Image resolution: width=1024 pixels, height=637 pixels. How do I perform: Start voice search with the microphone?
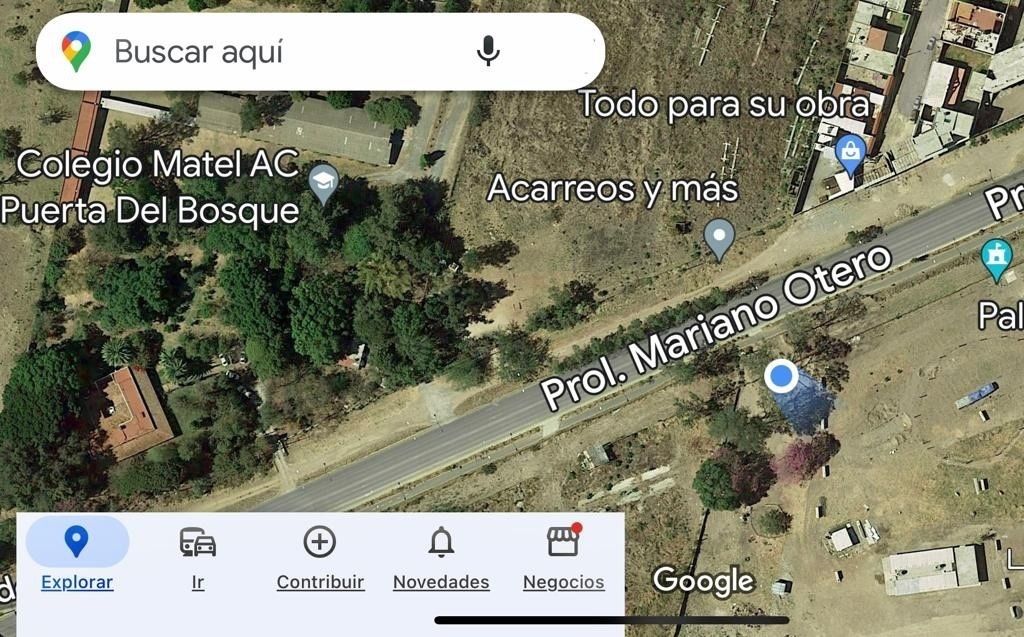point(488,51)
